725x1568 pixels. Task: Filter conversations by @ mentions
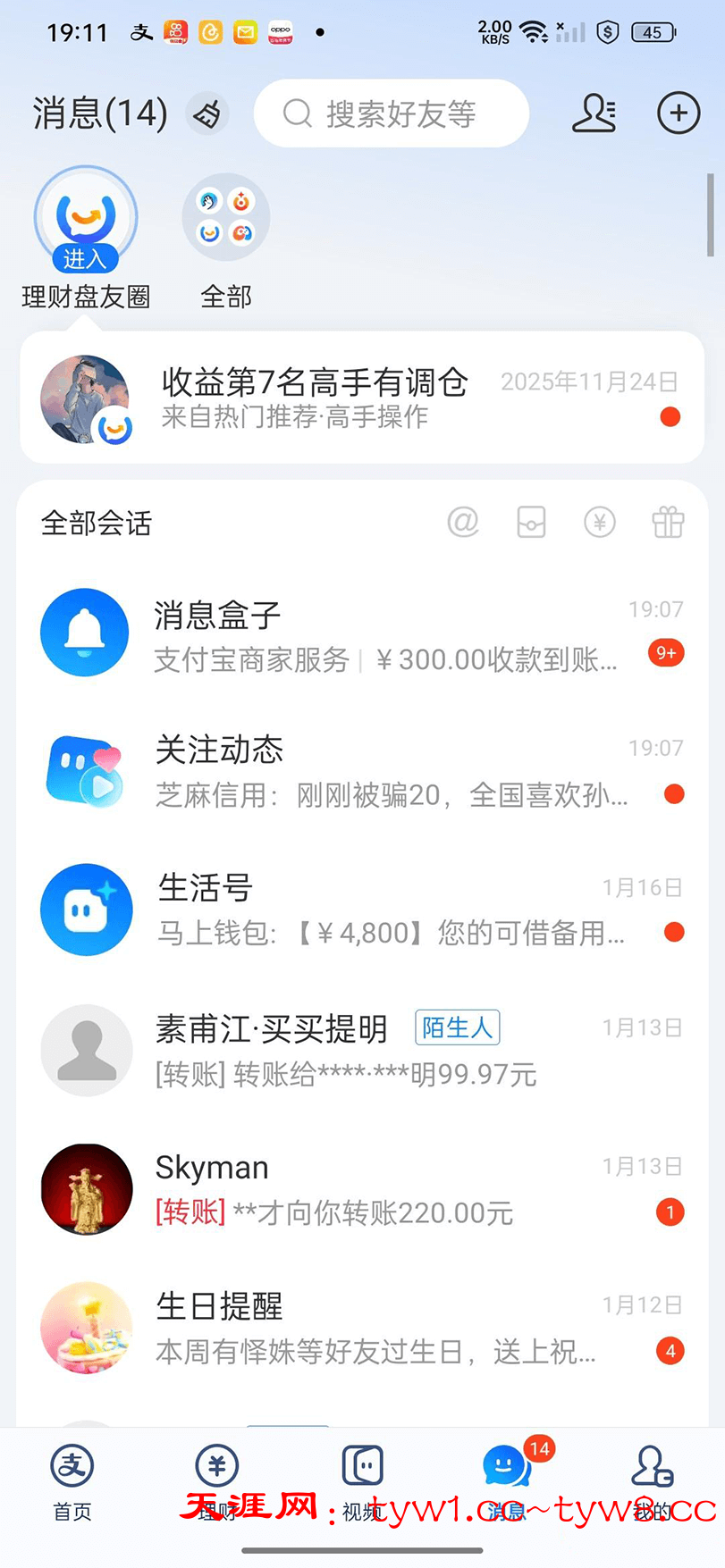[463, 522]
